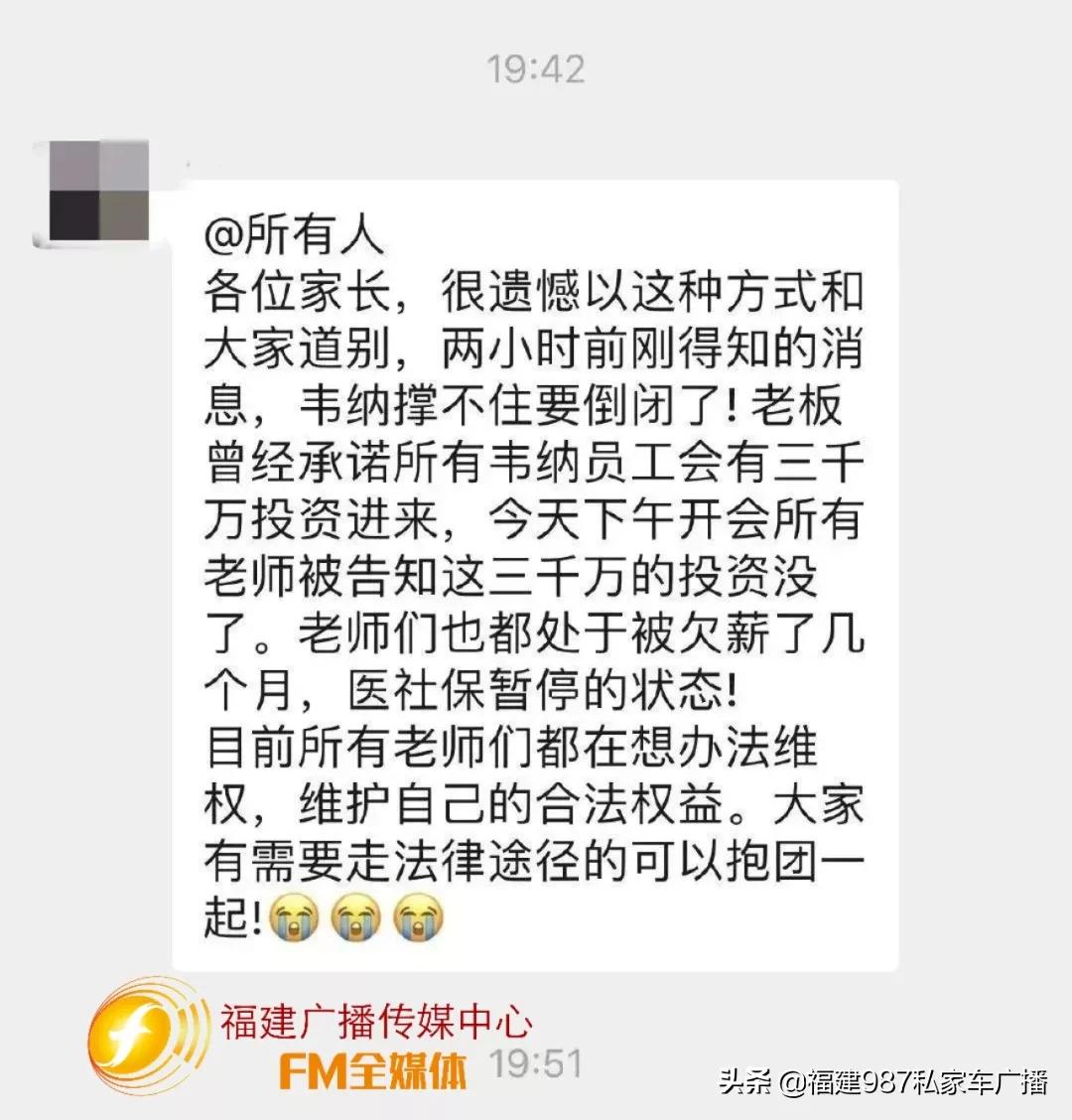Screen dimensions: 1072x1120
Task: Tap the sender's profile avatar picture
Action: (96, 191)
